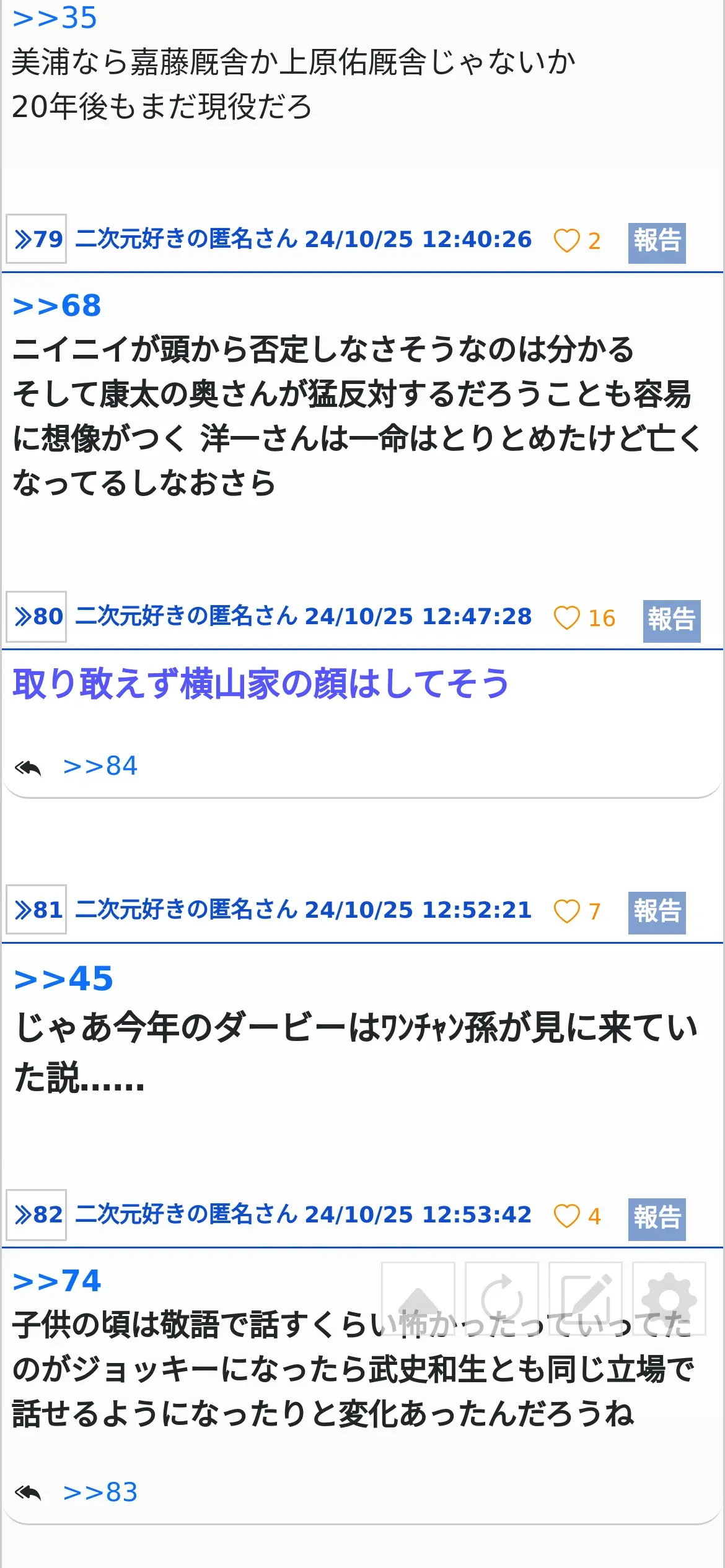The width and height of the screenshot is (725, 1568).
Task: Tap post number 81 anchor
Action: (37, 910)
